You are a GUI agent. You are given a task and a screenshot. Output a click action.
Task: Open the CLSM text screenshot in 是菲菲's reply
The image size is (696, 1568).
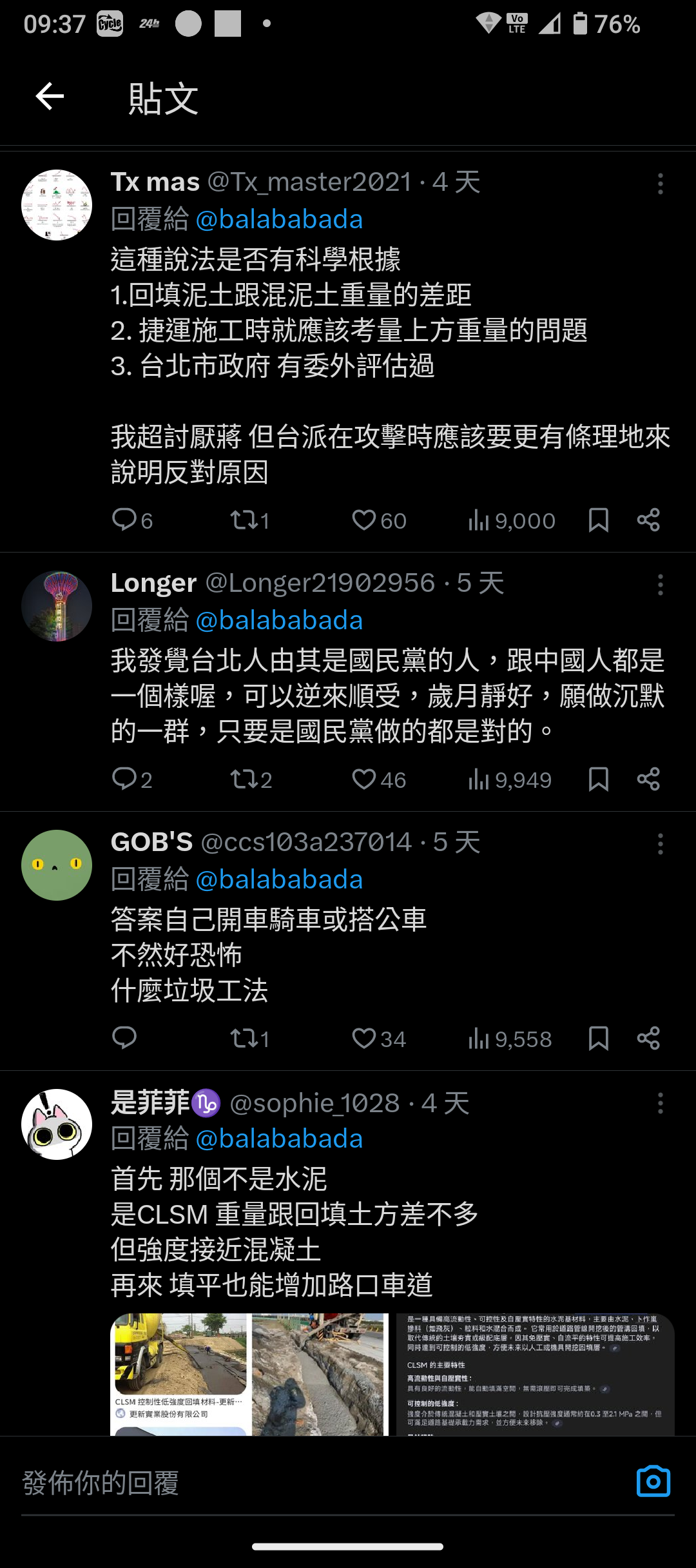[535, 1375]
